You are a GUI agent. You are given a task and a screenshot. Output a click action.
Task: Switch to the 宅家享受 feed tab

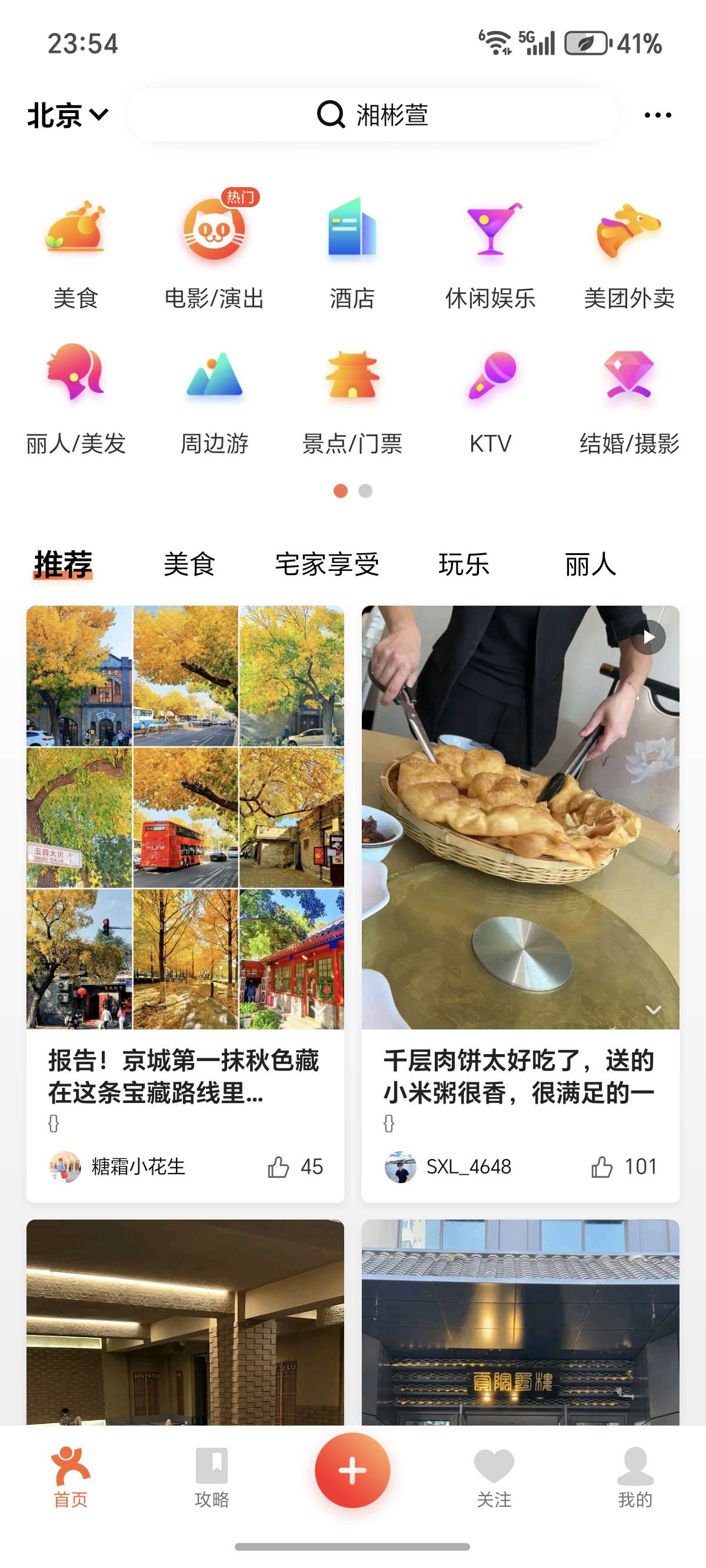coord(327,564)
